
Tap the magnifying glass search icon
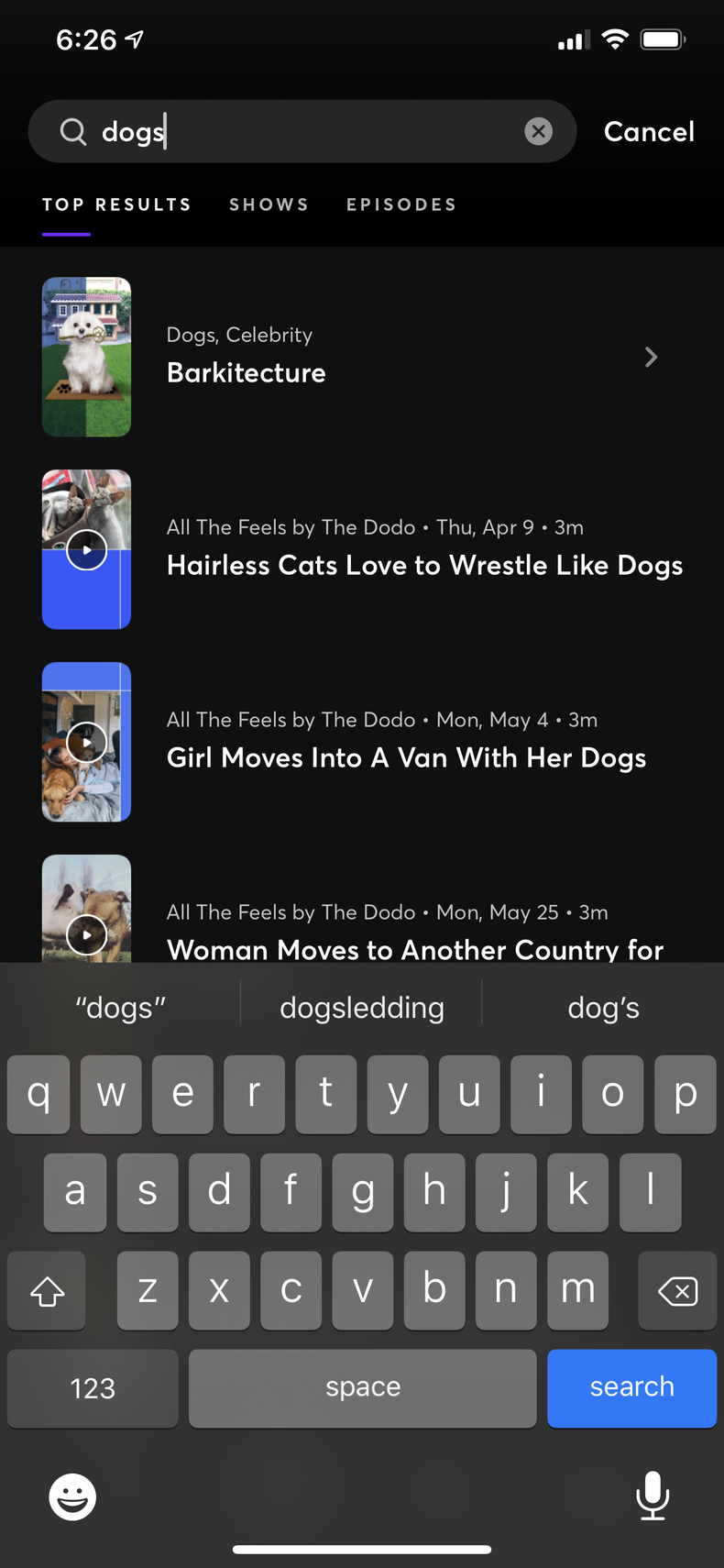(72, 131)
